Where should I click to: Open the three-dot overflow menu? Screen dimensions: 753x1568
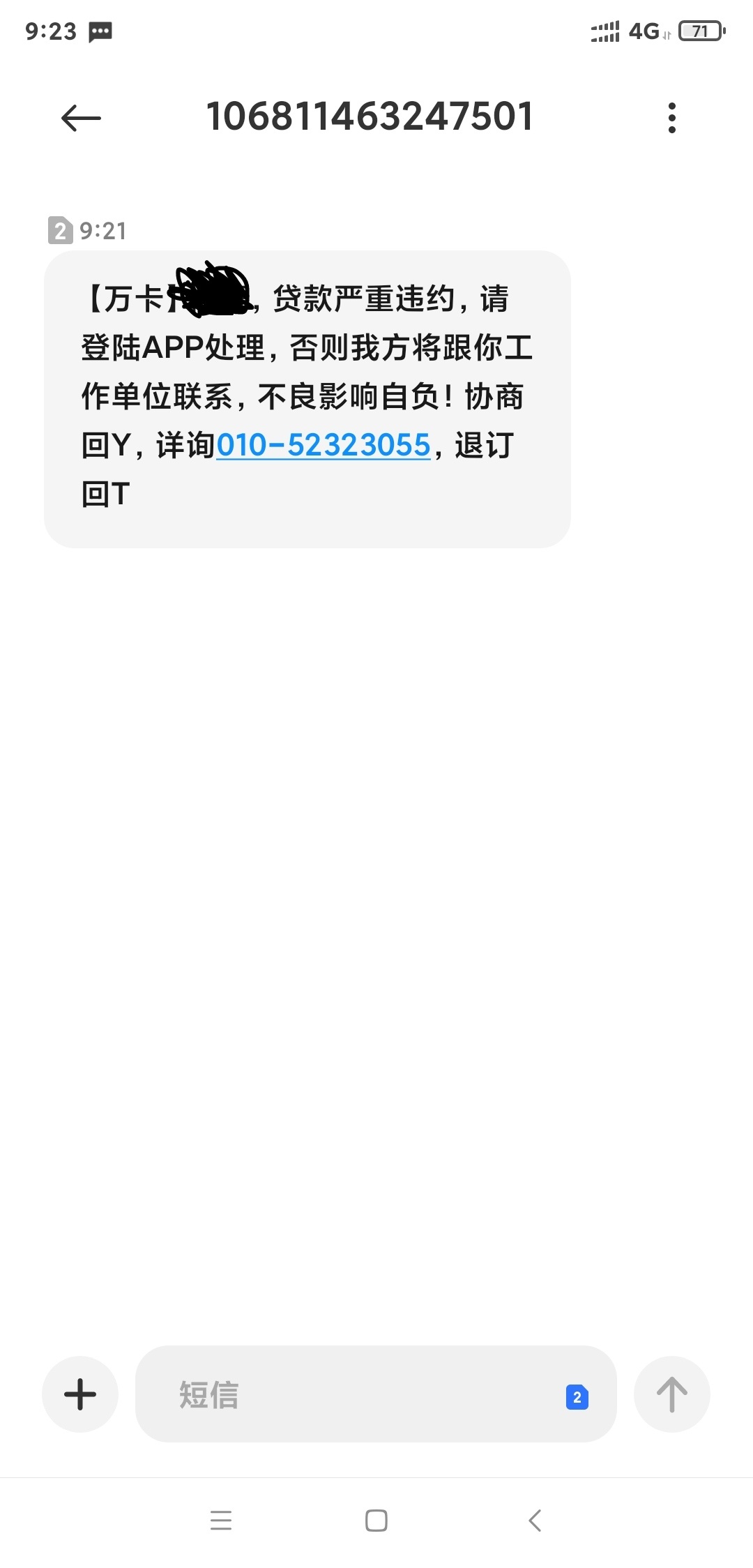(671, 118)
